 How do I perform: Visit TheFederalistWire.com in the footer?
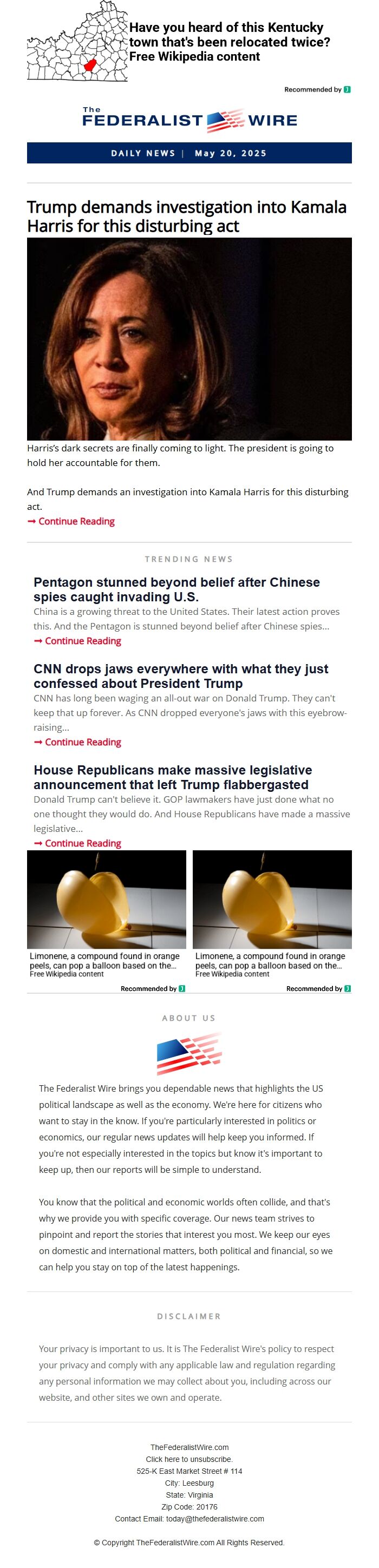click(190, 1447)
